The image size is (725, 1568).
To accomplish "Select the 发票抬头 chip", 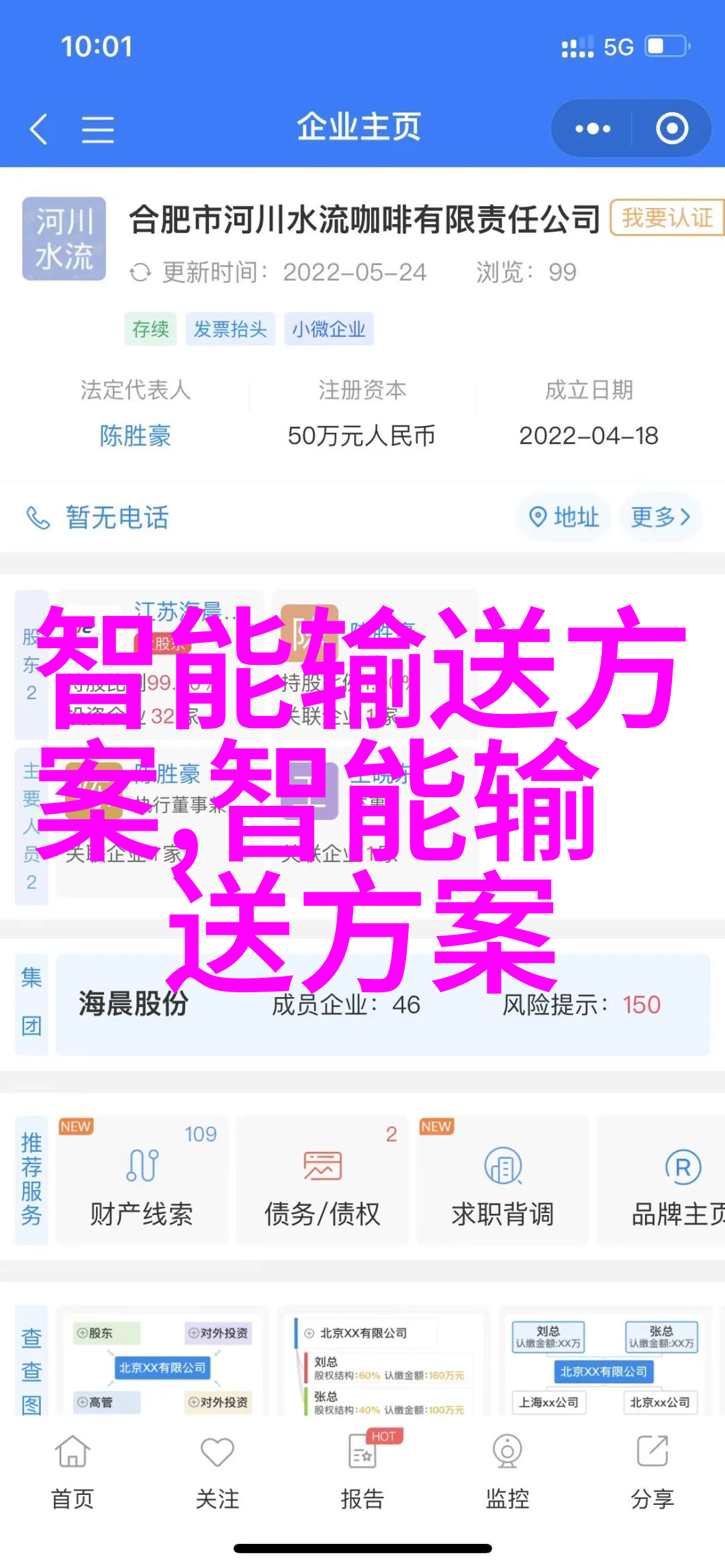I will coord(230,329).
